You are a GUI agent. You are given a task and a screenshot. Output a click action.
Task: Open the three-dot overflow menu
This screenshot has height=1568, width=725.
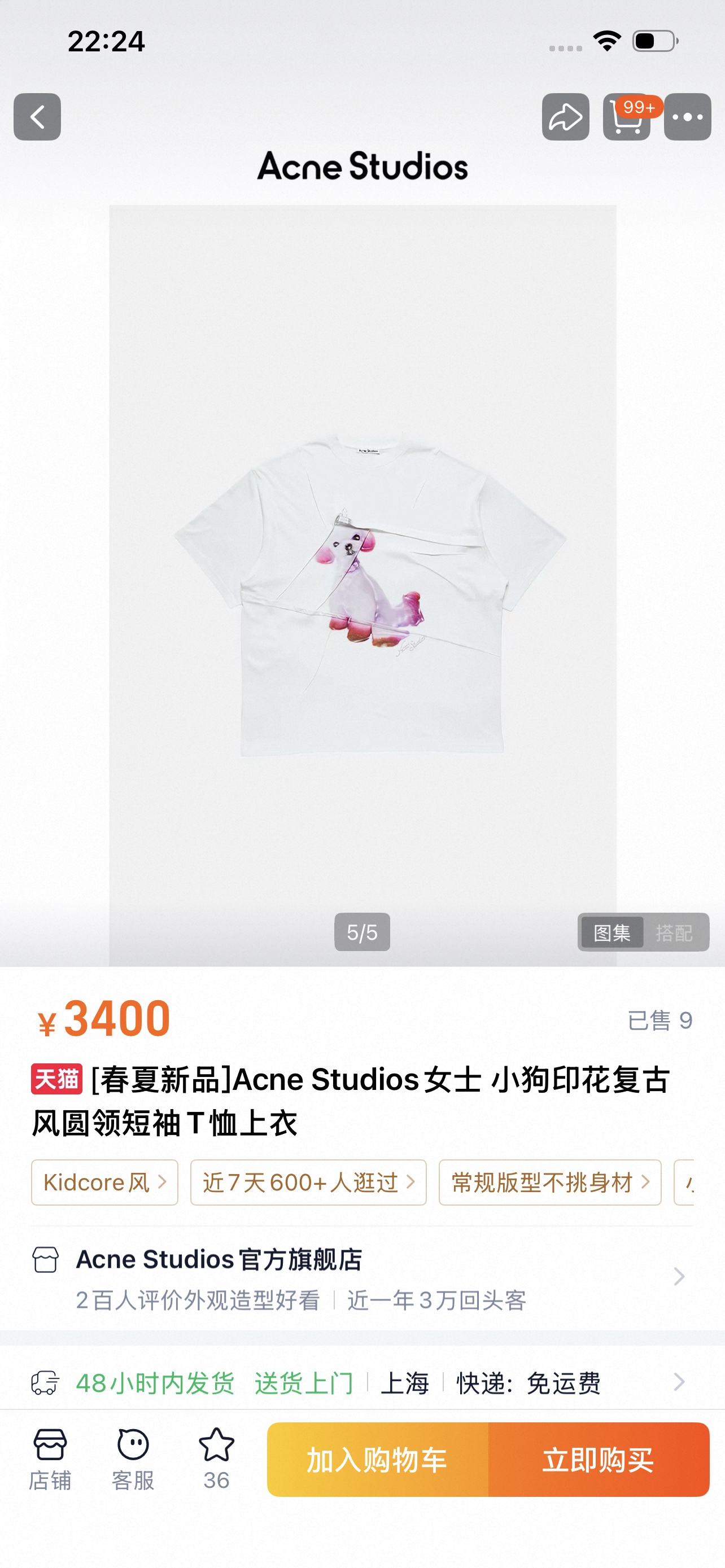(687, 117)
